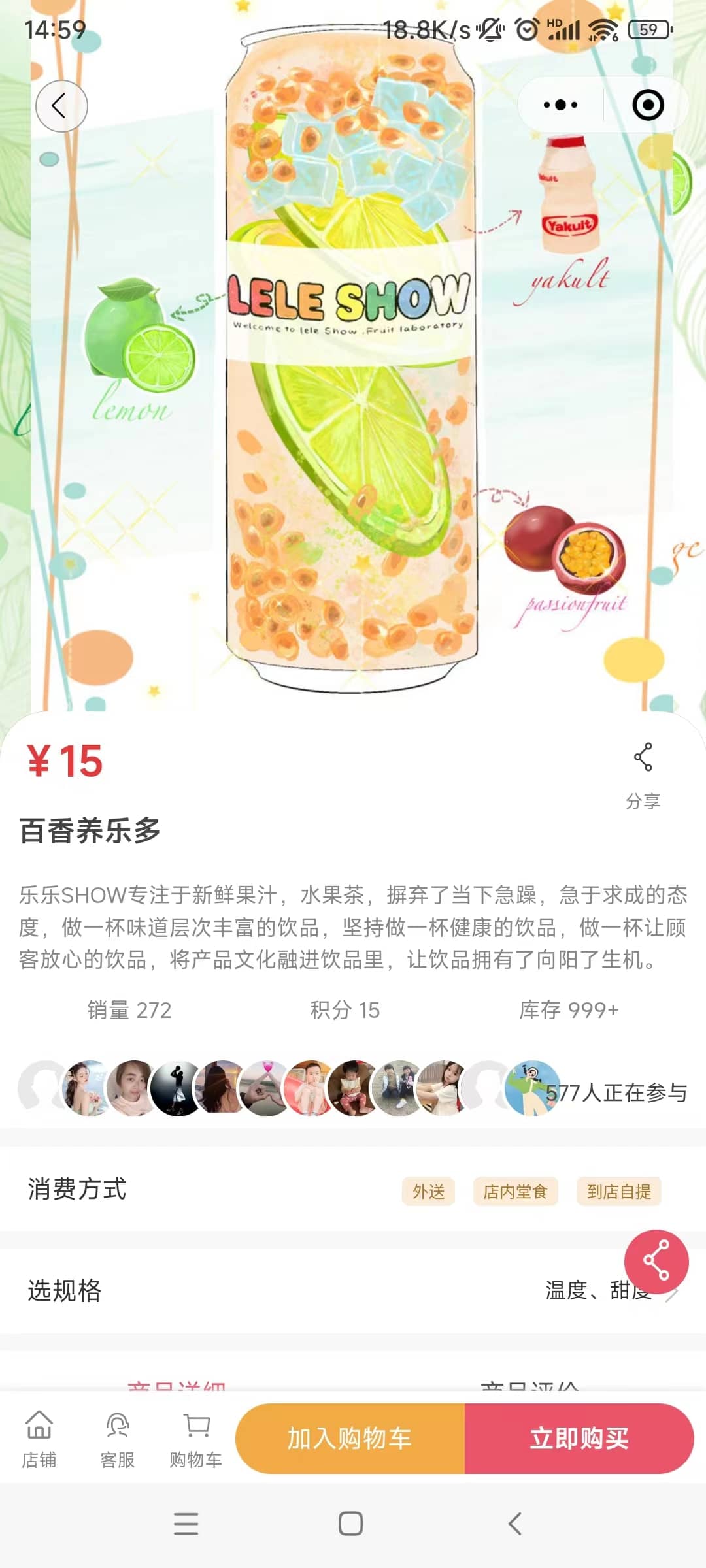Screen dimensions: 706x1568
Task: Tap the system home button
Action: tap(351, 1524)
